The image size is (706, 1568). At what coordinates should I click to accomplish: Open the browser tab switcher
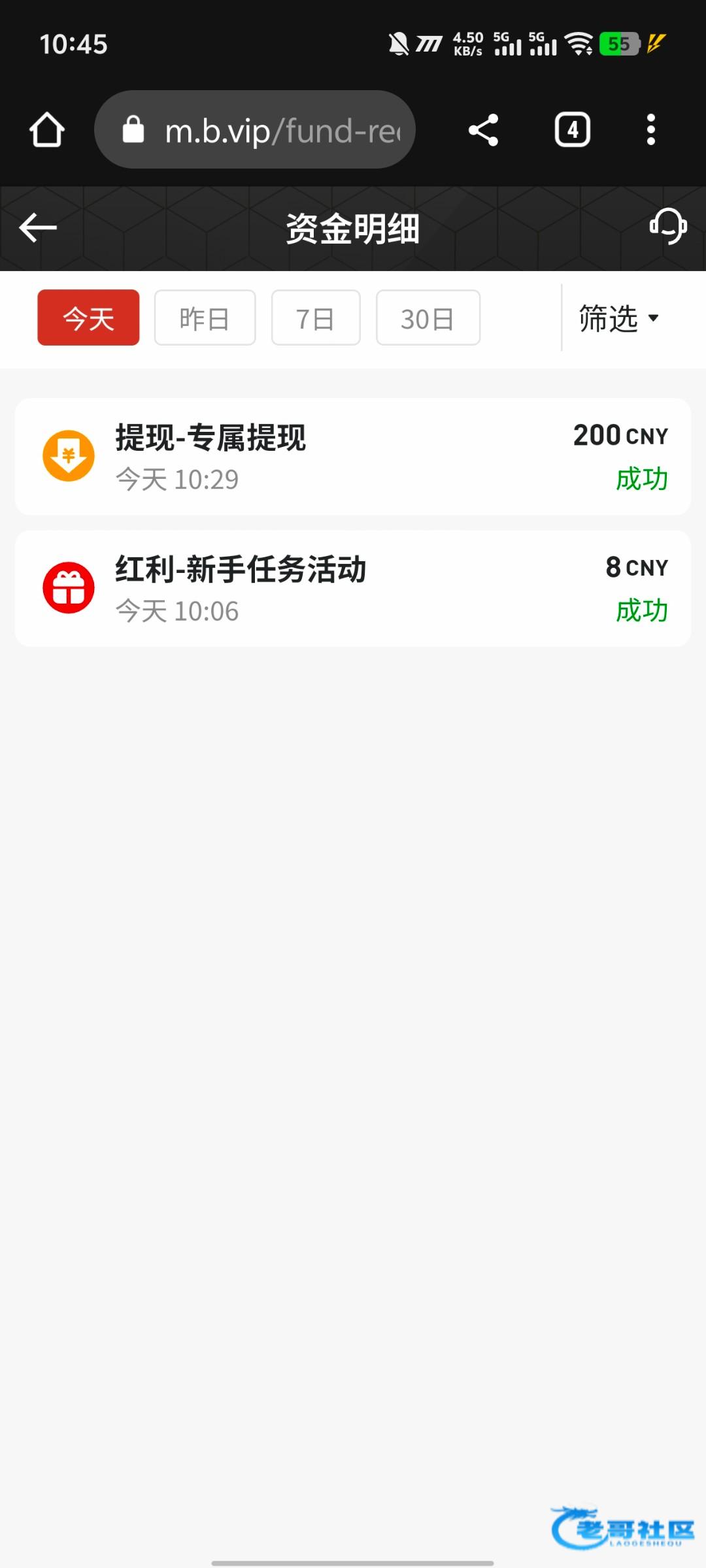(x=573, y=130)
